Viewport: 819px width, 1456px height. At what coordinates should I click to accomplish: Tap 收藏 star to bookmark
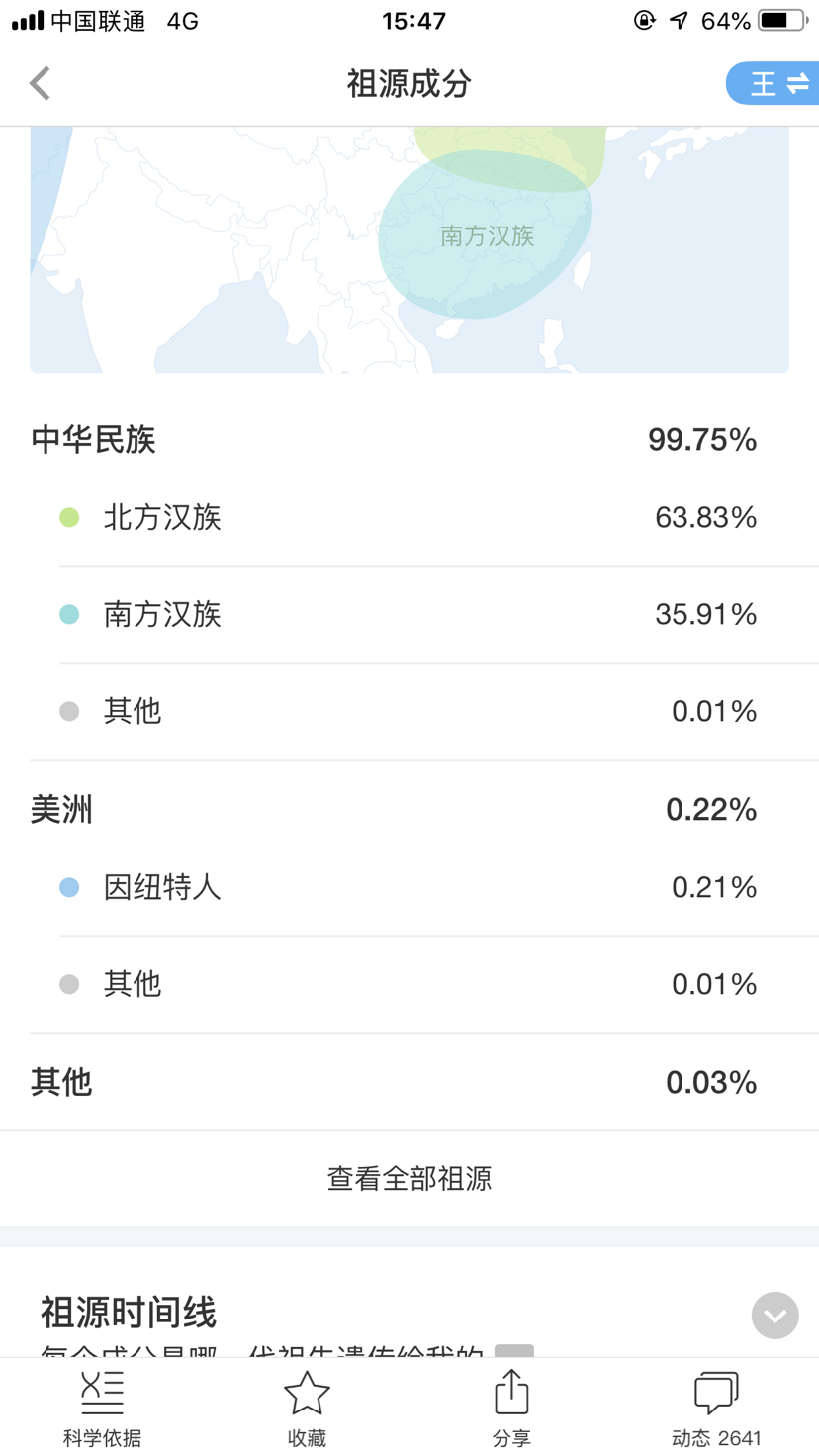307,1409
